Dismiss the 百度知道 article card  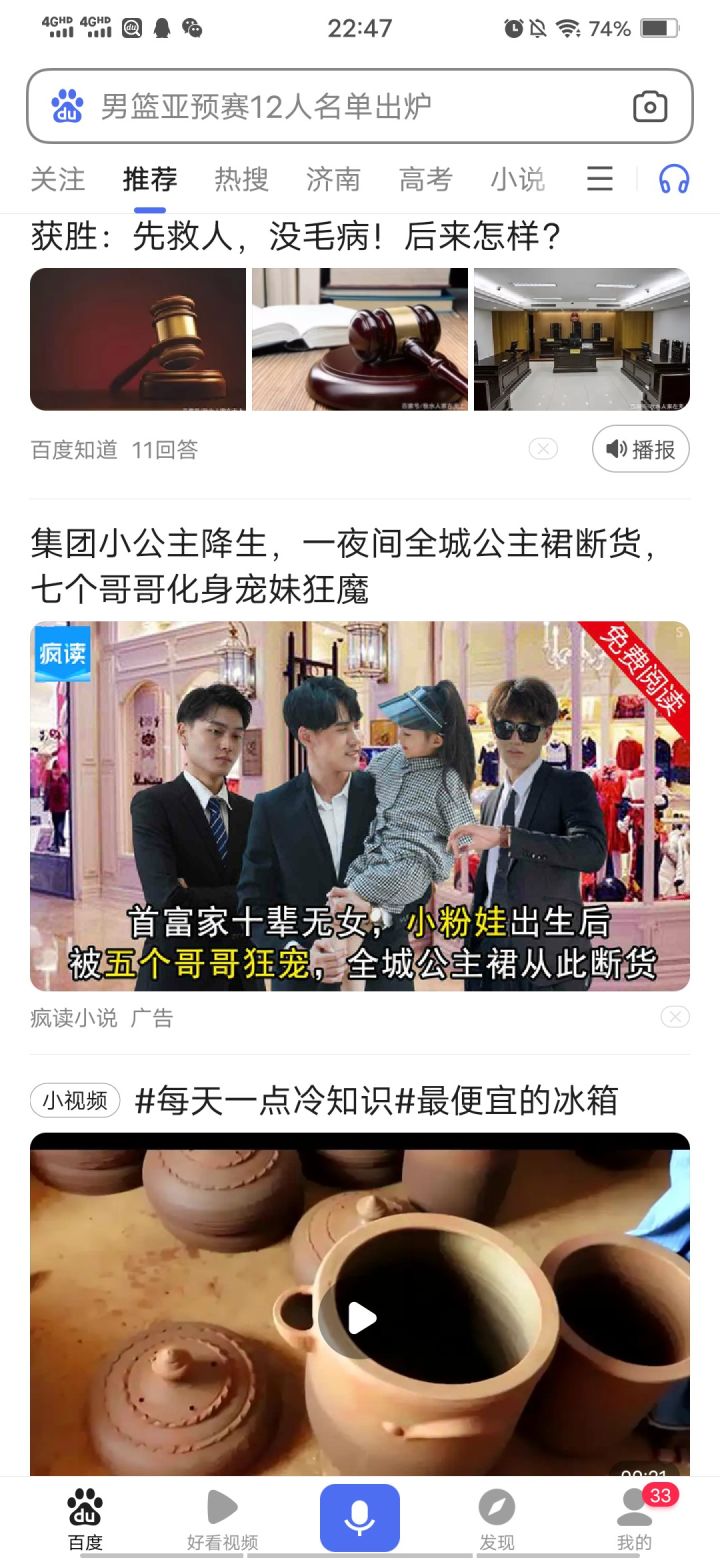tap(543, 449)
